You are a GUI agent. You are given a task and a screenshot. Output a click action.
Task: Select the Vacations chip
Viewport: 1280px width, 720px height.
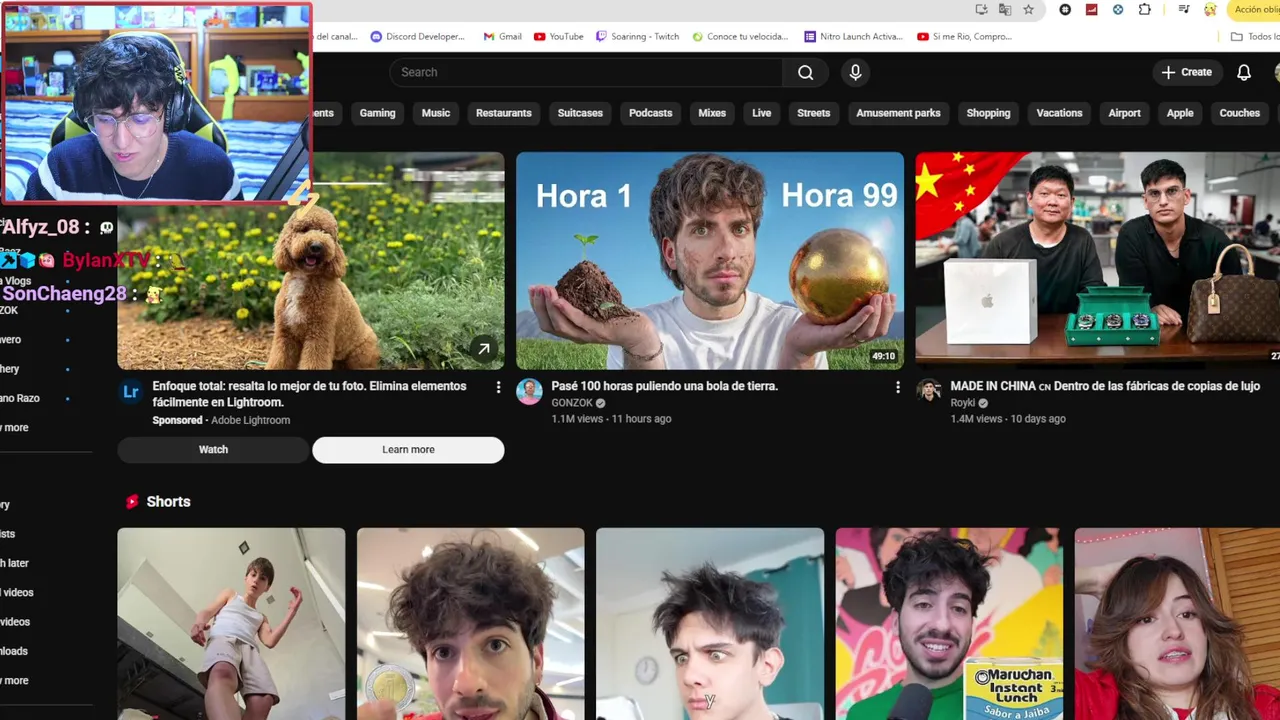1059,113
